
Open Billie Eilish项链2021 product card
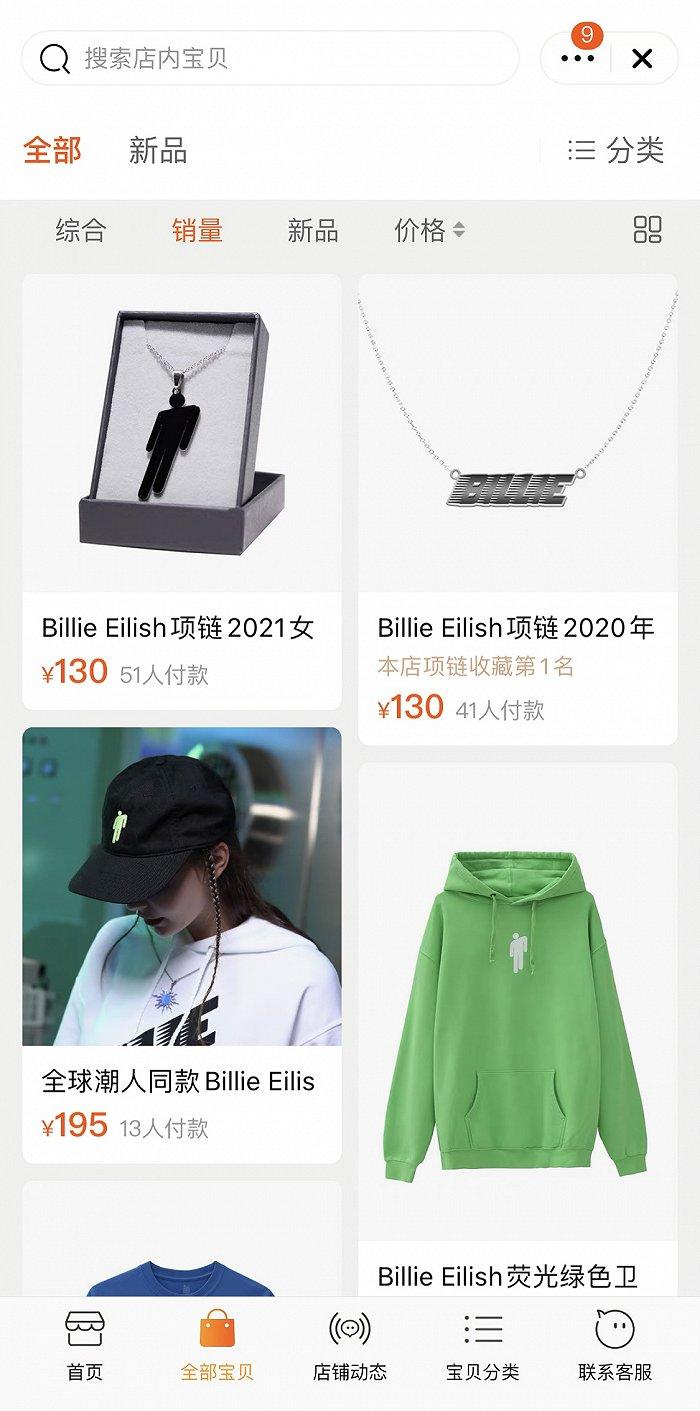pyautogui.click(x=182, y=492)
